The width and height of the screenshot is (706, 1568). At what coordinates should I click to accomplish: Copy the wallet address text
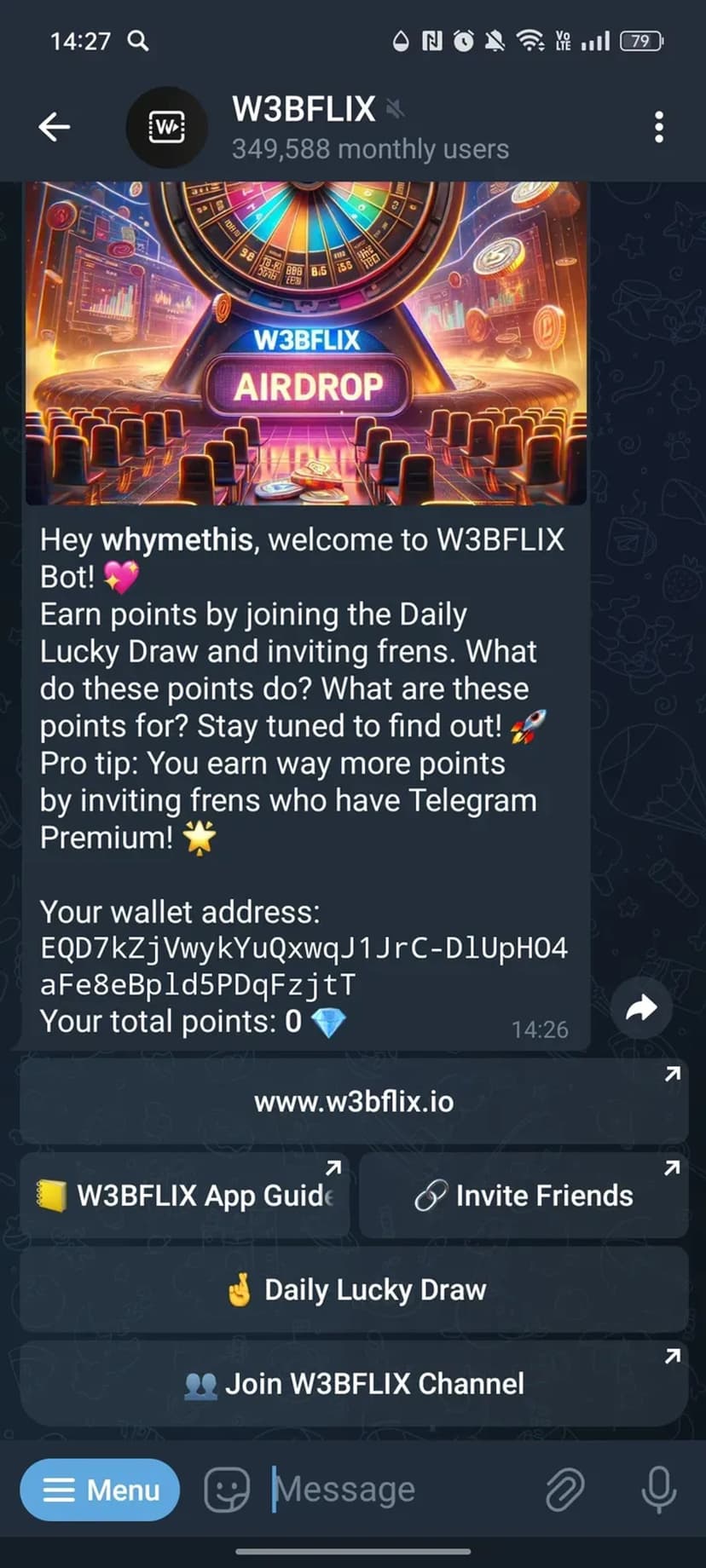pos(303,966)
